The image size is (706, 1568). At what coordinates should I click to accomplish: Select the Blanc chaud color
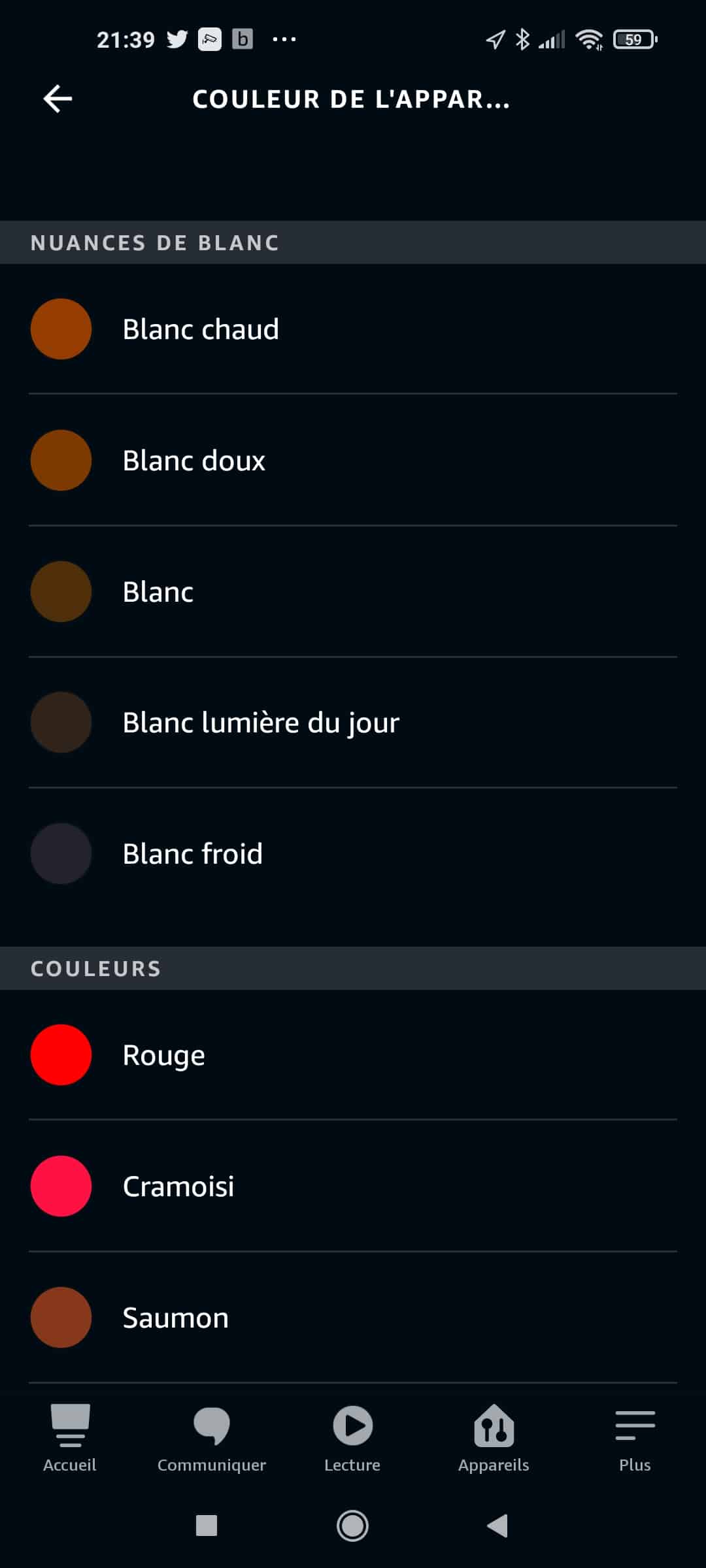353,329
